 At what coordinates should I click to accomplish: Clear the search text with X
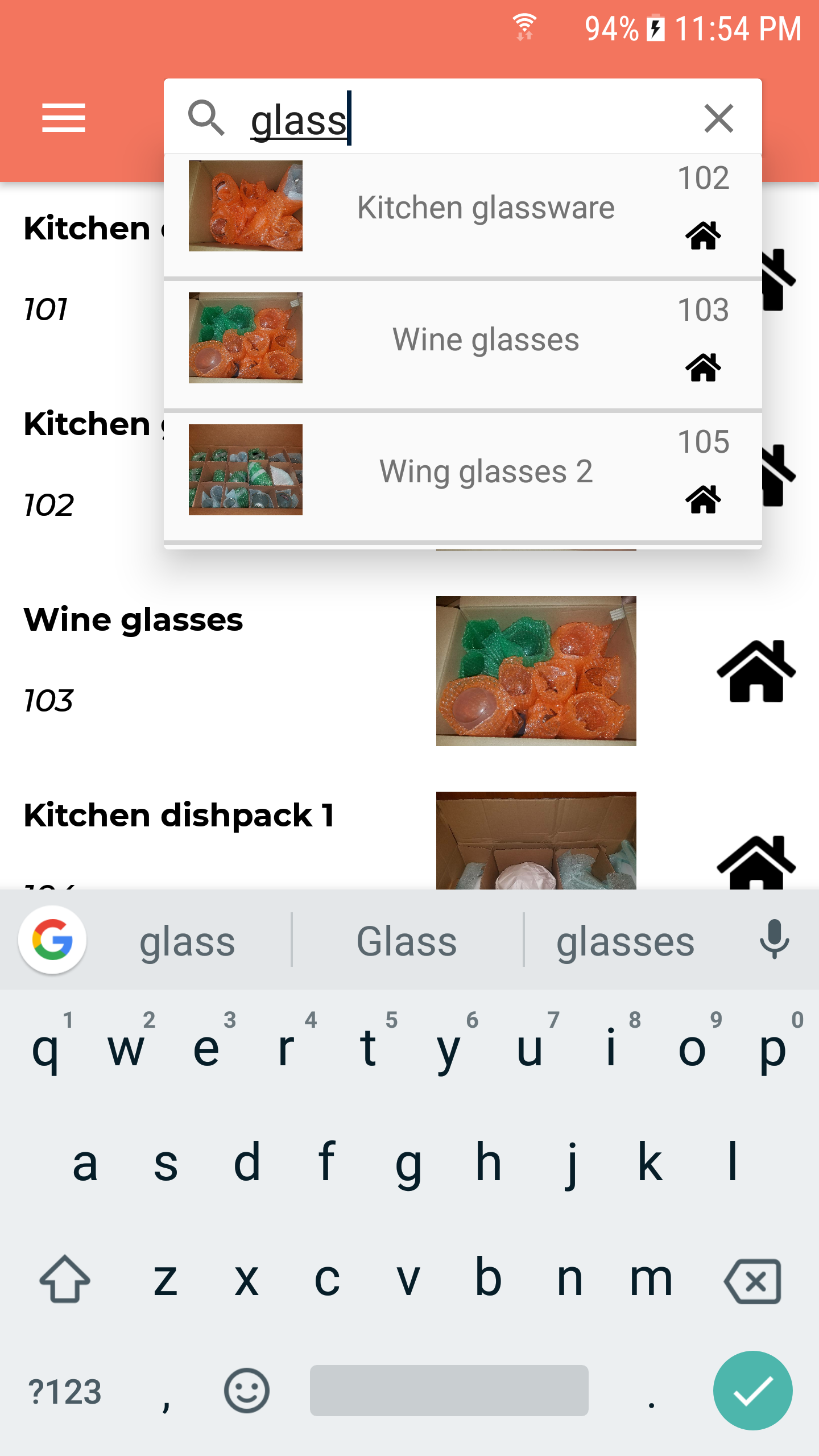click(x=718, y=118)
